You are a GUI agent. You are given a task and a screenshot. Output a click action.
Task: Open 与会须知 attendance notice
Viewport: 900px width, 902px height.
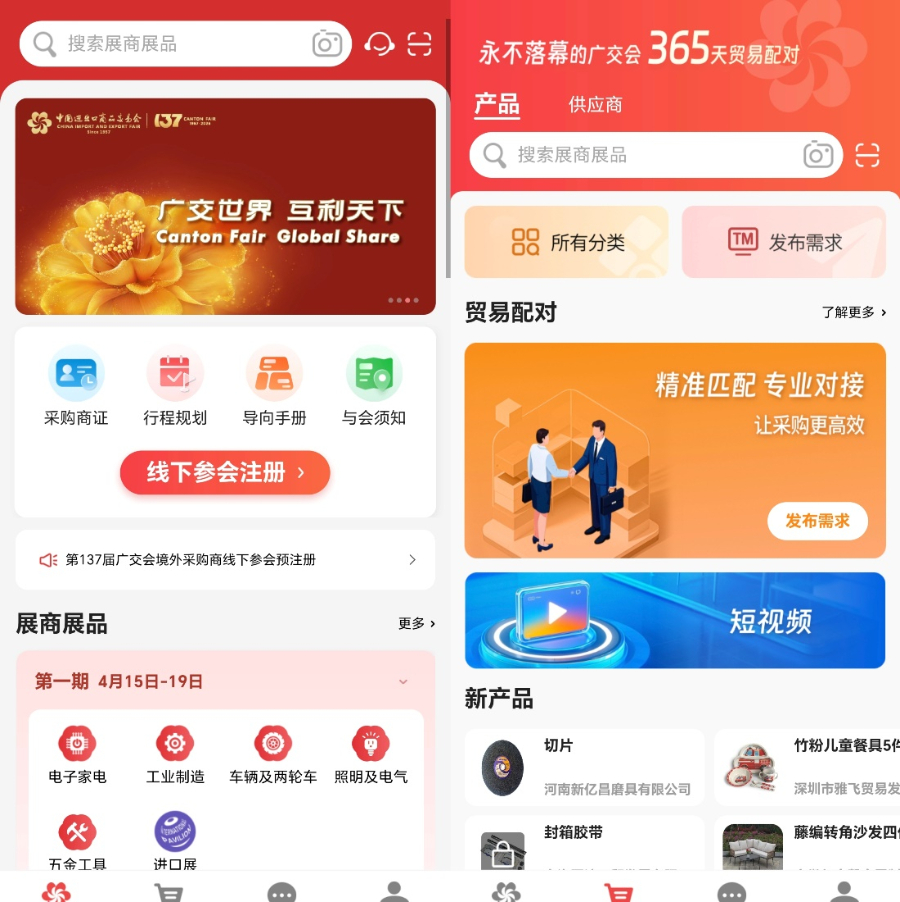tap(374, 386)
